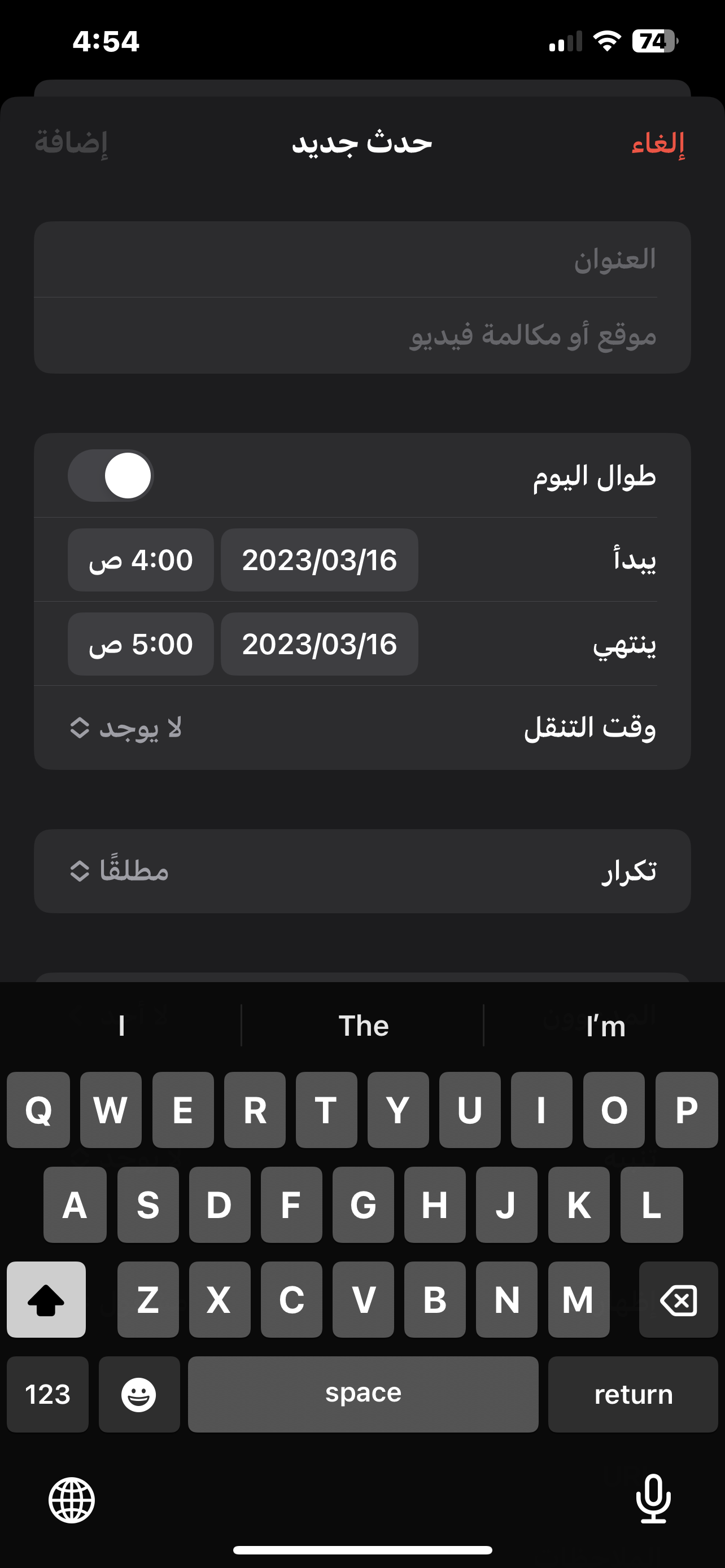Toggle the طوال اليوم all-day switch
This screenshot has height=1568, width=725.
pos(111,475)
